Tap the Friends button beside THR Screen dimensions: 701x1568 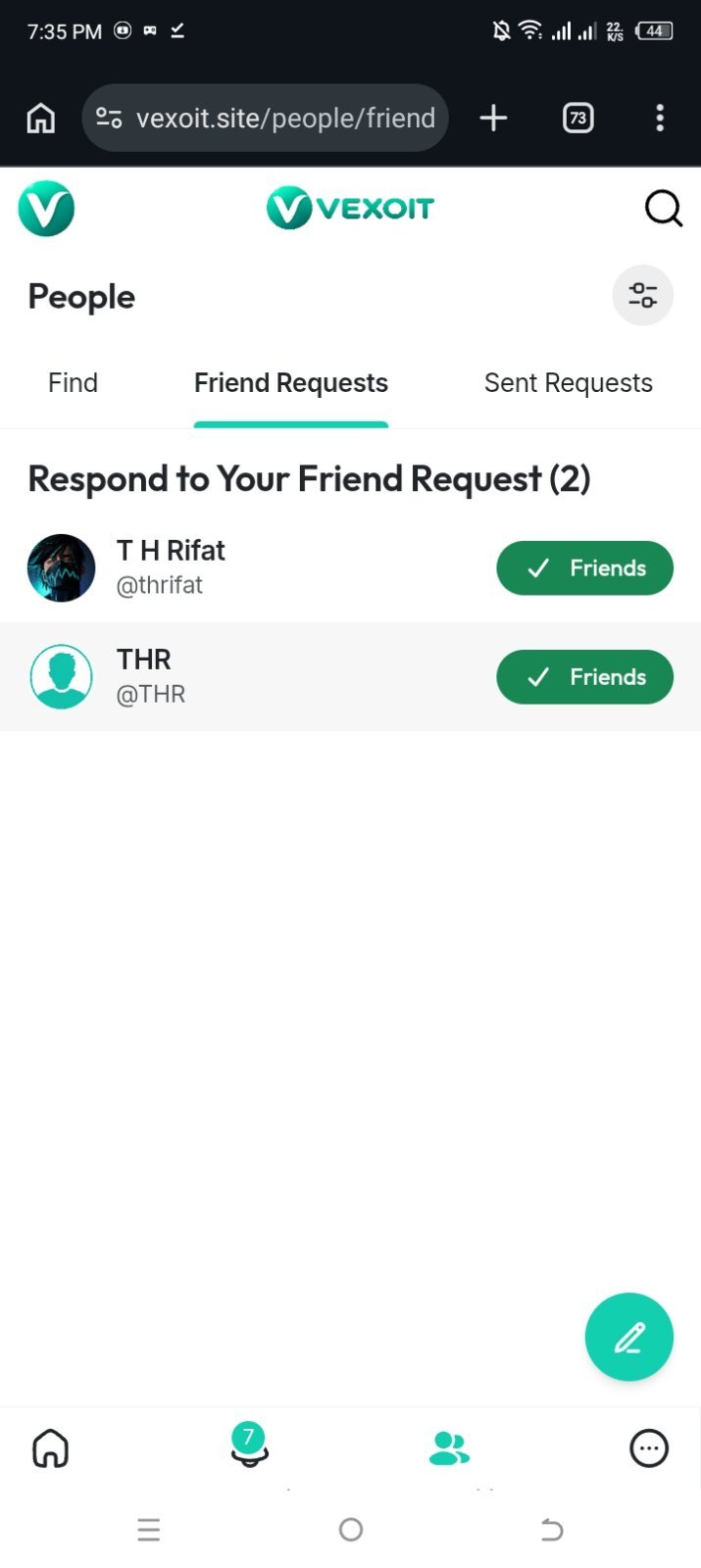(585, 677)
